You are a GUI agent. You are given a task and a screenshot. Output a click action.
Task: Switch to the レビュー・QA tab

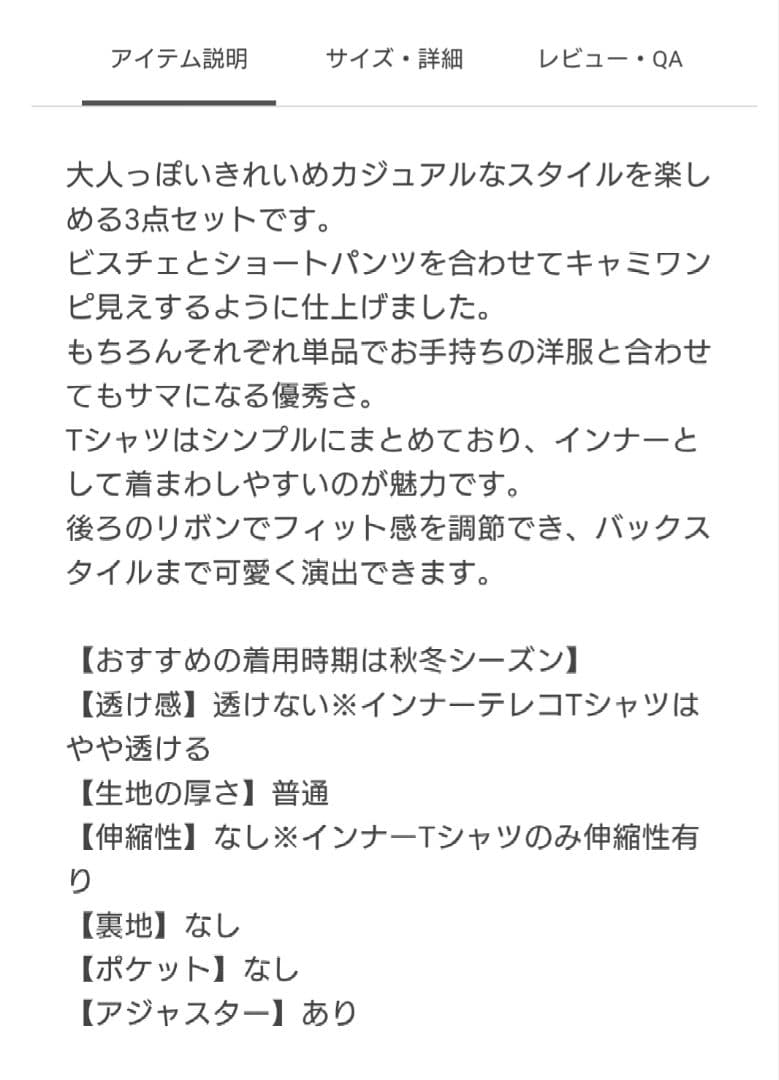pyautogui.click(x=610, y=59)
